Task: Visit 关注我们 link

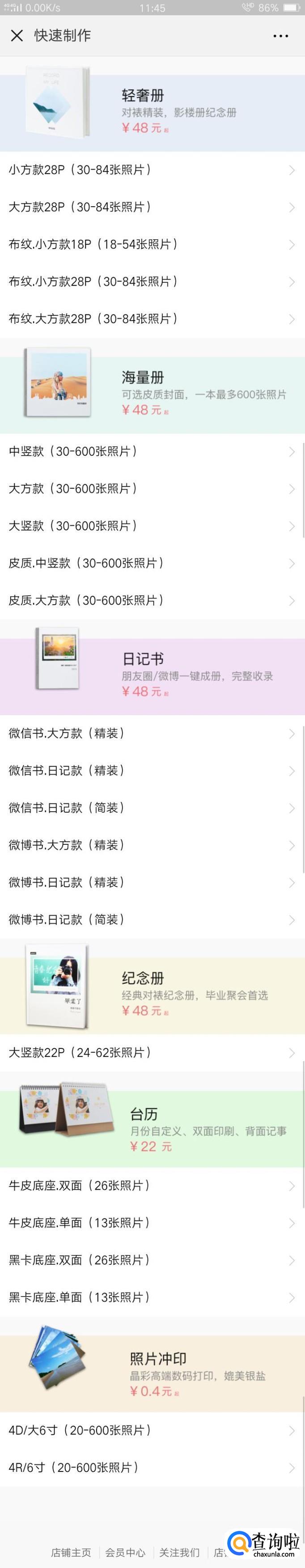Action: click(179, 1551)
